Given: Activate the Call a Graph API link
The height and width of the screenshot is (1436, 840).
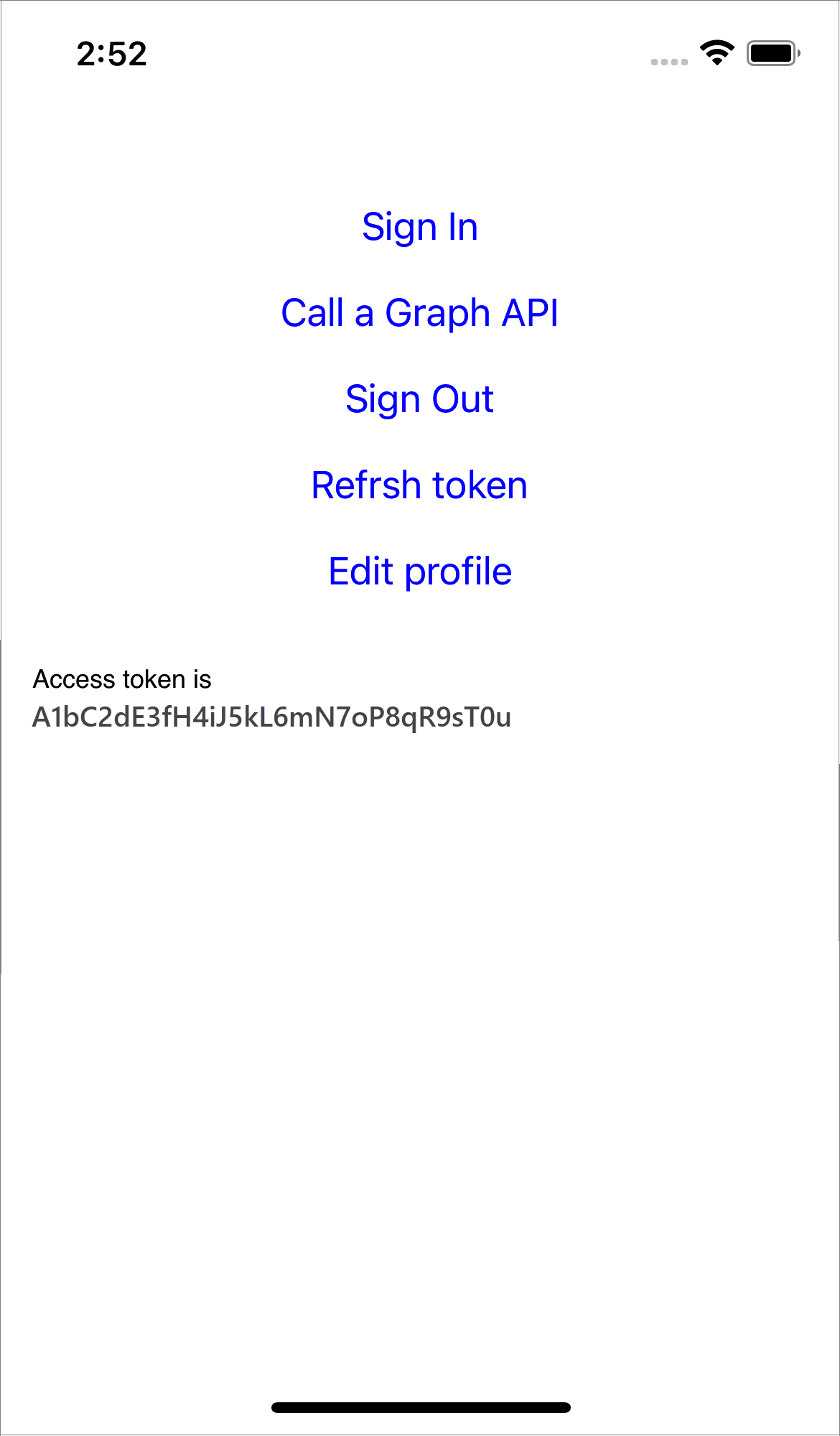Looking at the screenshot, I should tap(420, 312).
